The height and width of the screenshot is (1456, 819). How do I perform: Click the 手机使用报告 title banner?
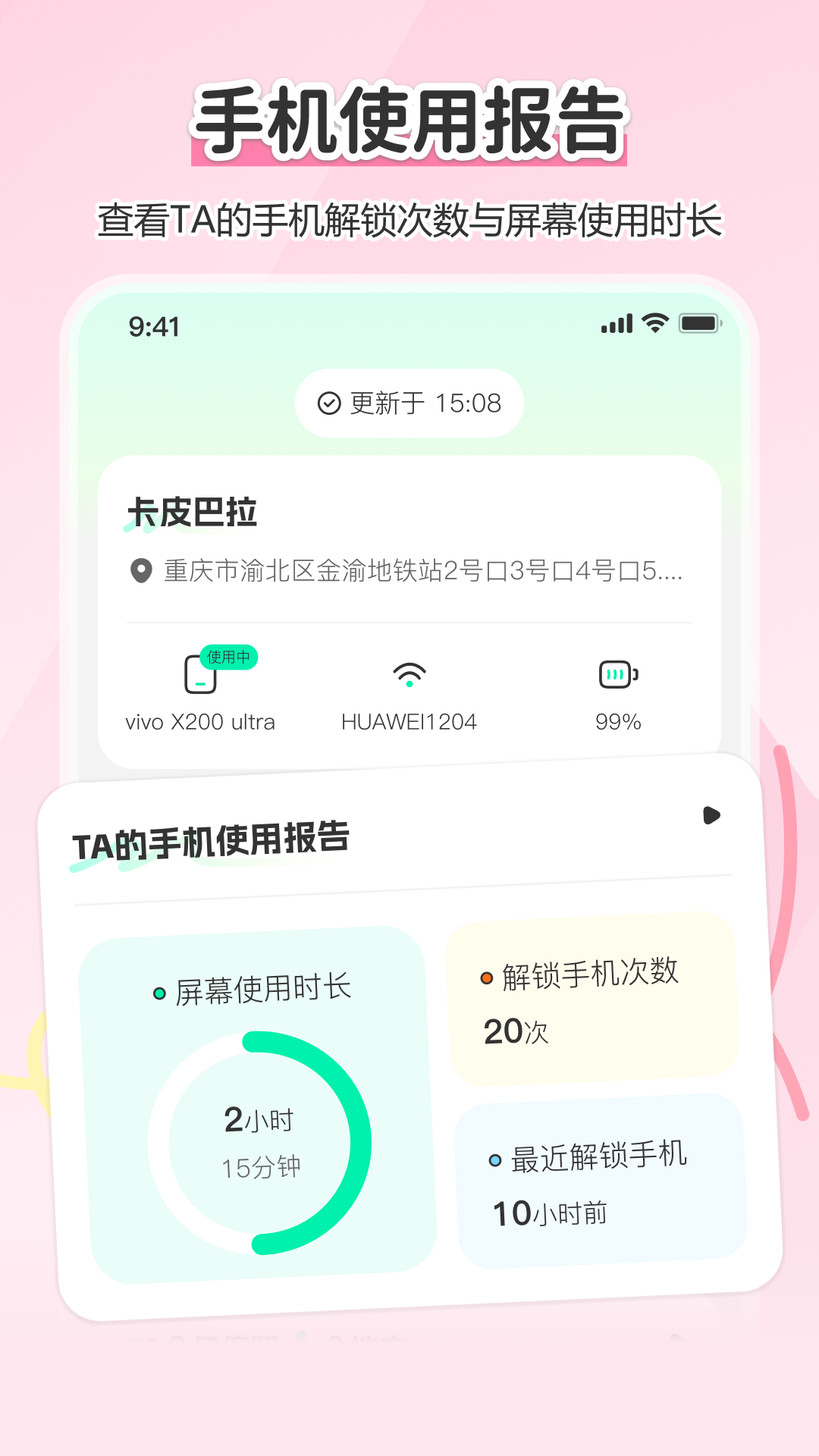pos(409,121)
